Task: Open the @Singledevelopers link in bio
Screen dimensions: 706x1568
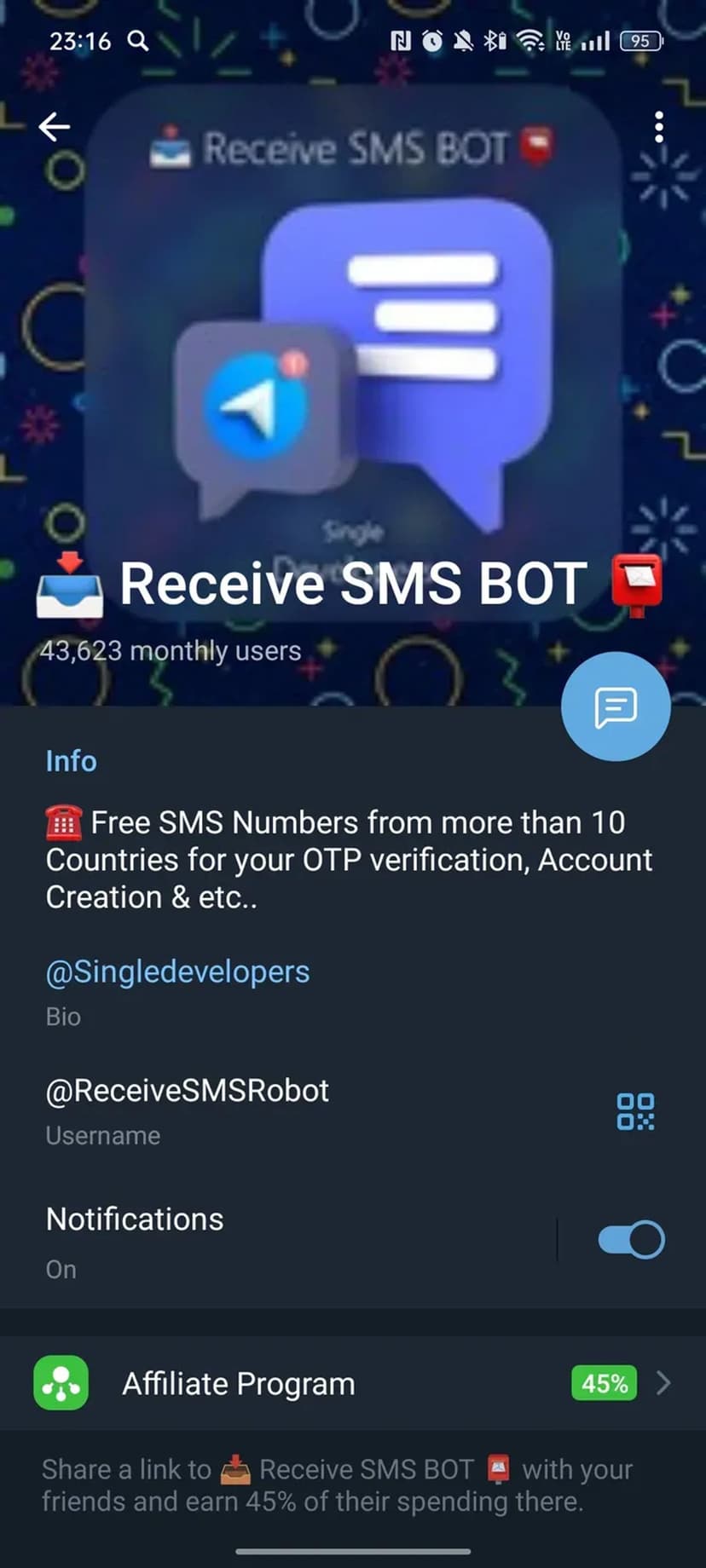Action: [x=177, y=972]
